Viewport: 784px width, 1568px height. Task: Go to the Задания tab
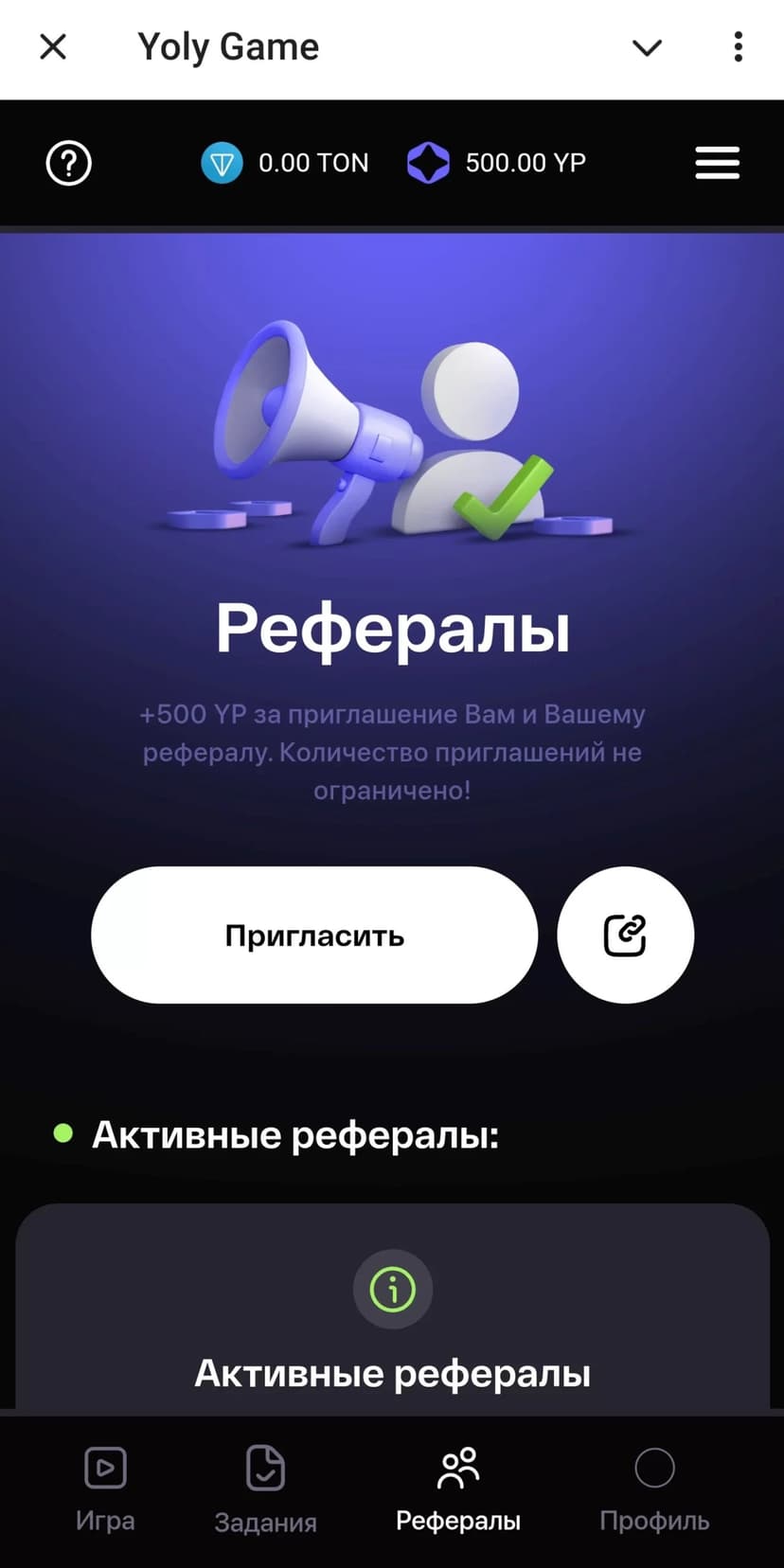[x=265, y=1488]
